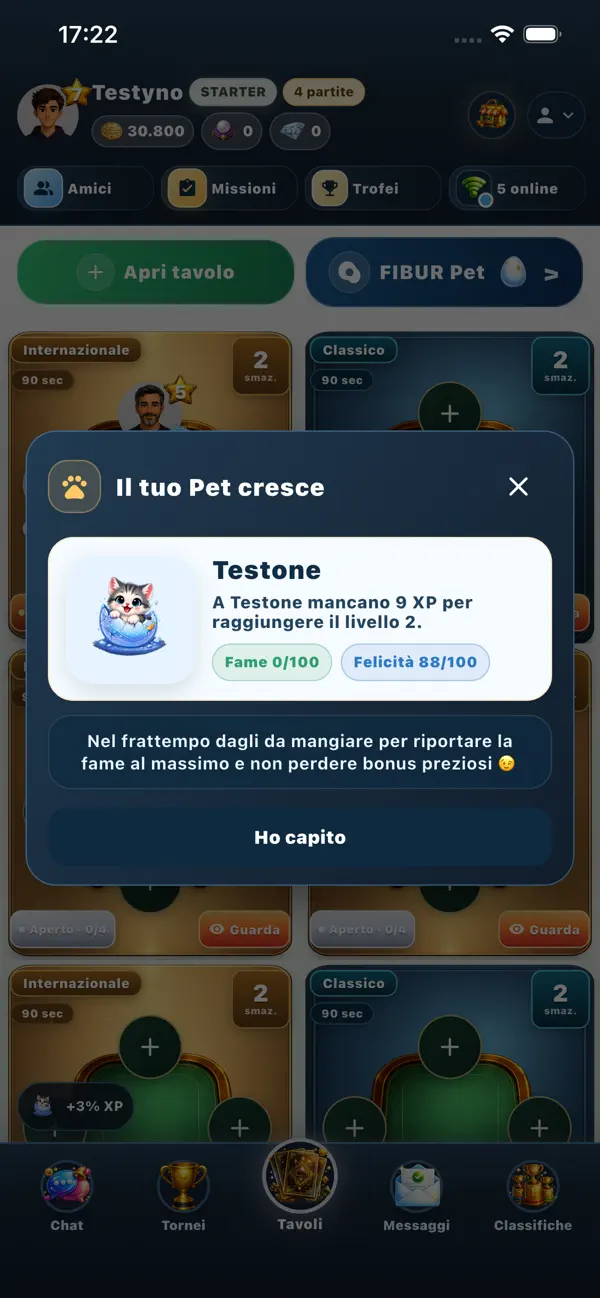Open the Trofei section
This screenshot has width=600, height=1298.
click(x=373, y=188)
